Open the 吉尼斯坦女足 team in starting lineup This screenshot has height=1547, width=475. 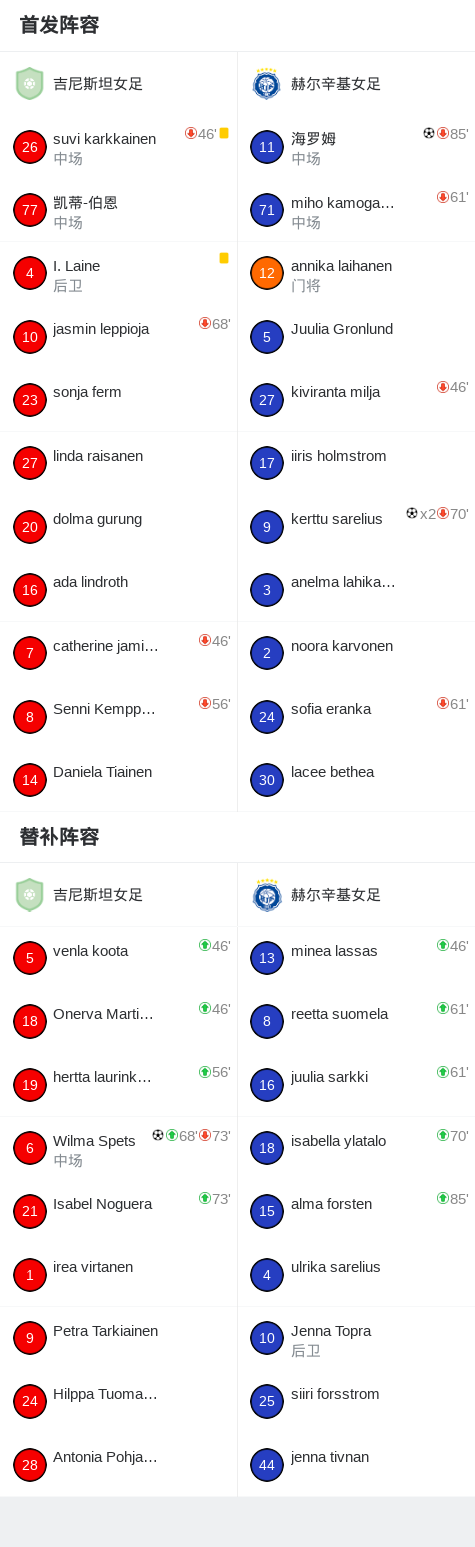click(x=118, y=84)
